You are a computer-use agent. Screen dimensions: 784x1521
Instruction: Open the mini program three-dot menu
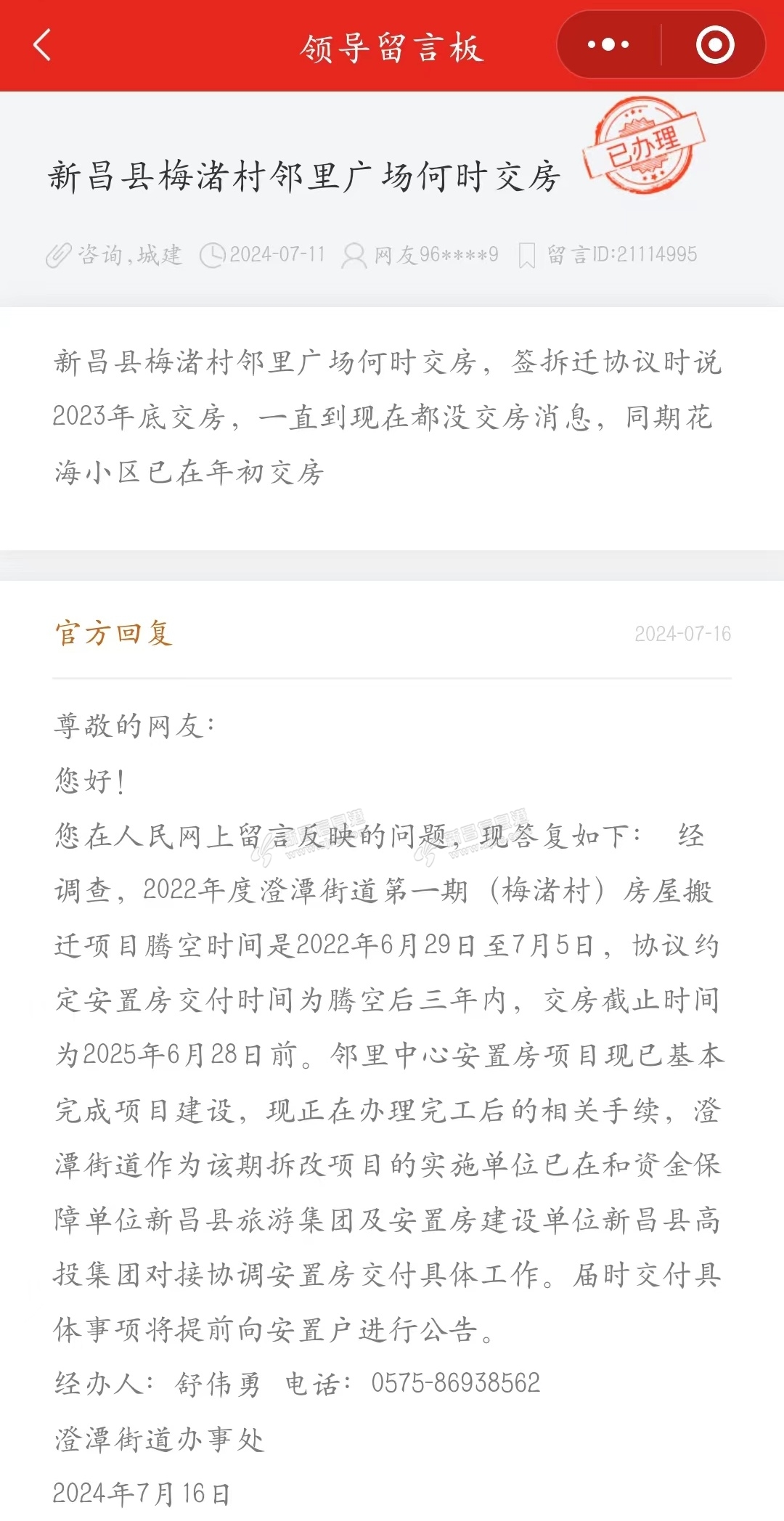pos(608,45)
